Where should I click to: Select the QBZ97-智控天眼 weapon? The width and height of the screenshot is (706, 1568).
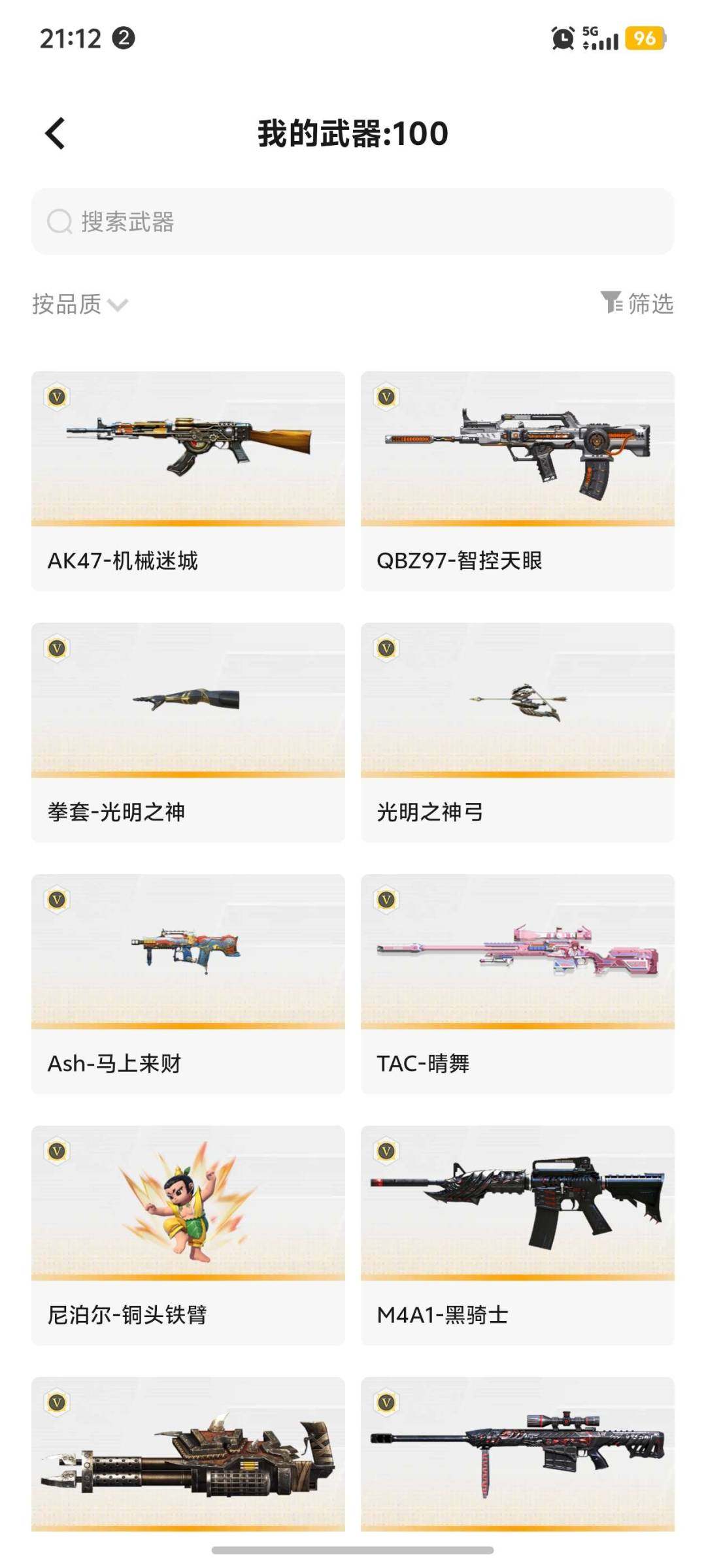(x=517, y=477)
